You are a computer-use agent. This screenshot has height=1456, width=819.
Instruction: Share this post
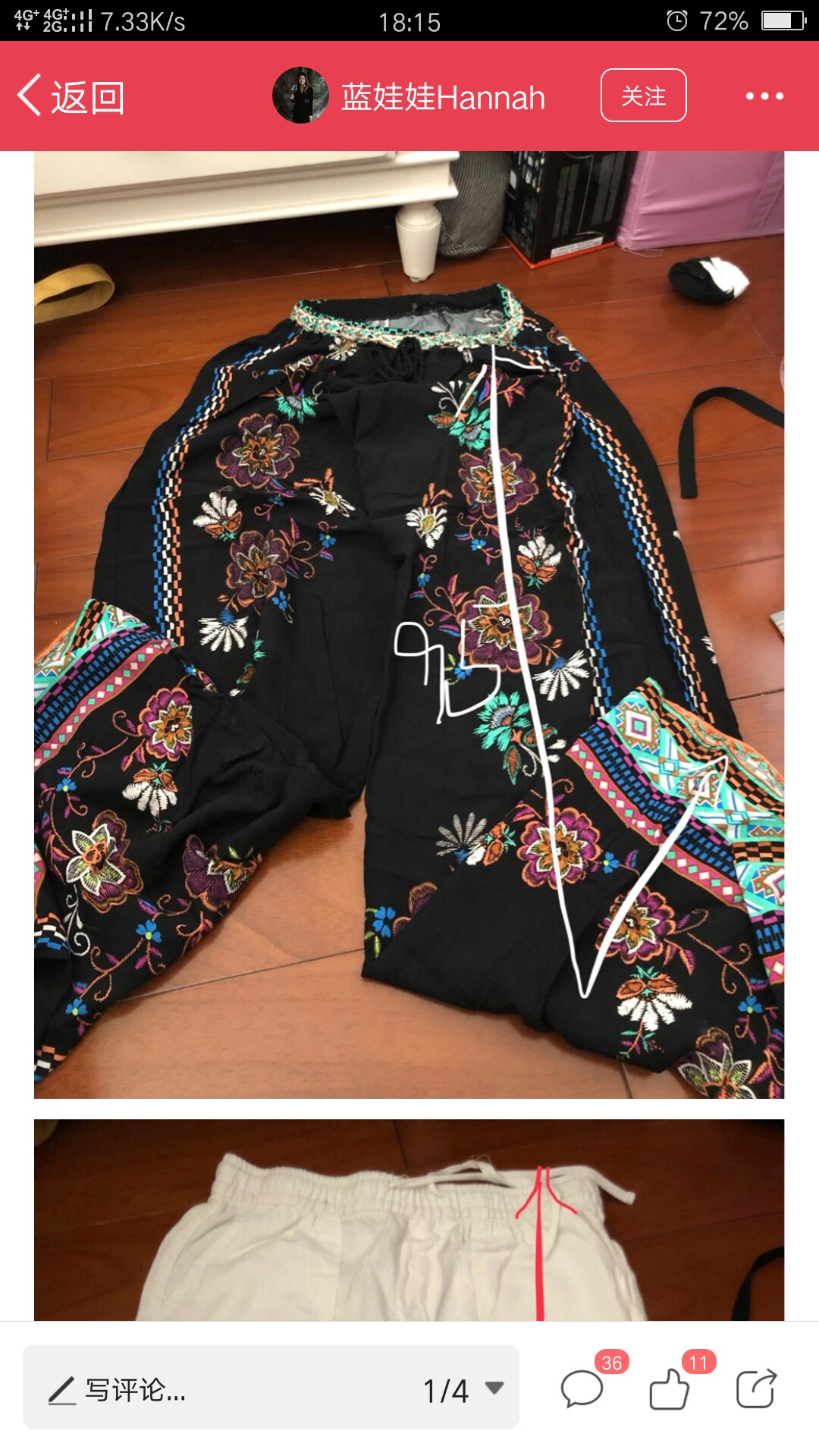(757, 1389)
